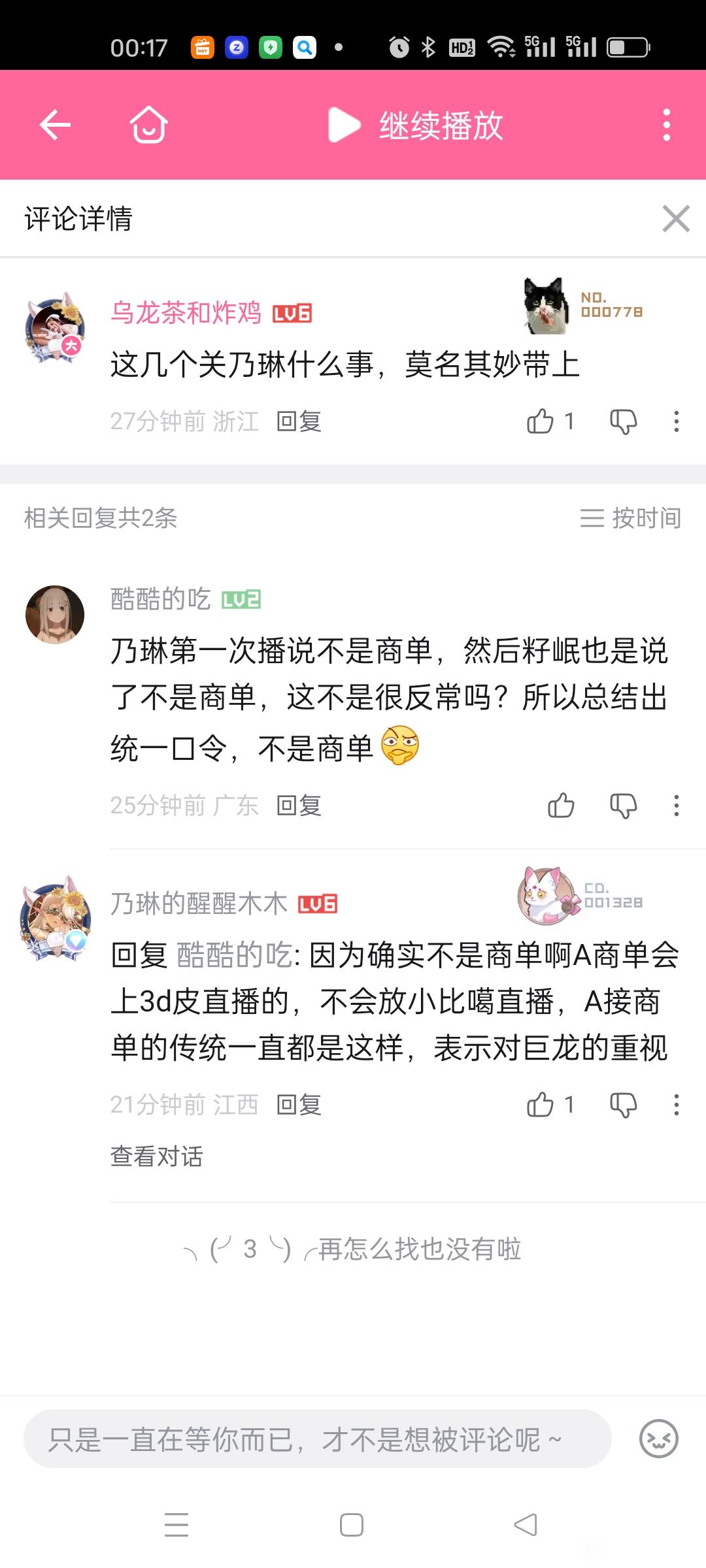The height and width of the screenshot is (1568, 706).
Task: View the conversation via 查看对话
Action: click(157, 1156)
